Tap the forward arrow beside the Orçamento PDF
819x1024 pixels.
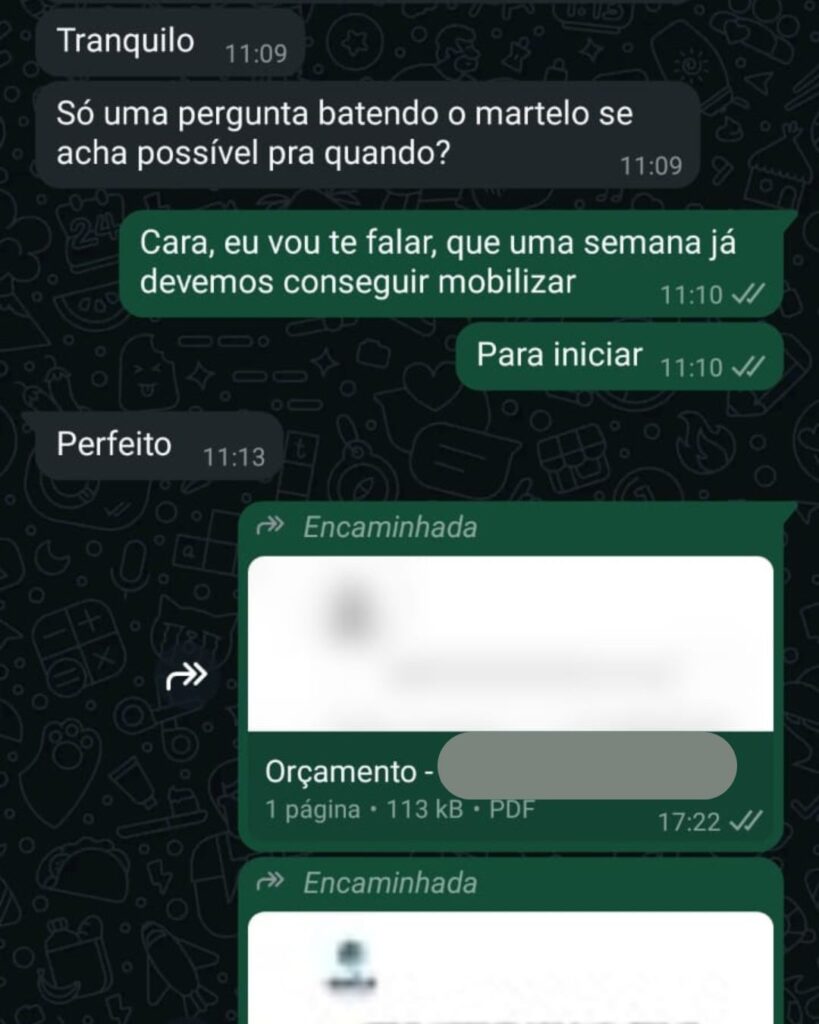coord(187,679)
